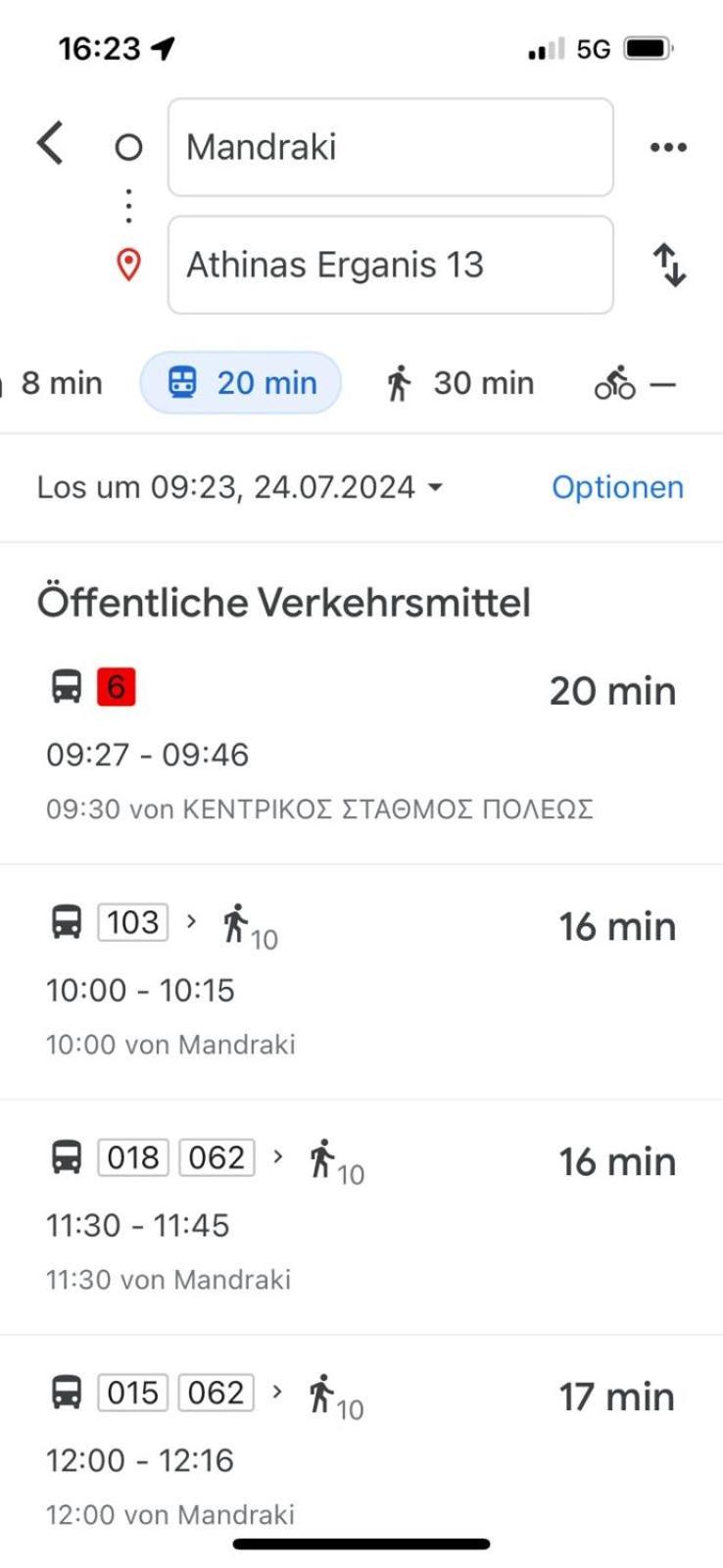Open the Optionen route settings
723x1568 pixels.
pyautogui.click(x=617, y=487)
